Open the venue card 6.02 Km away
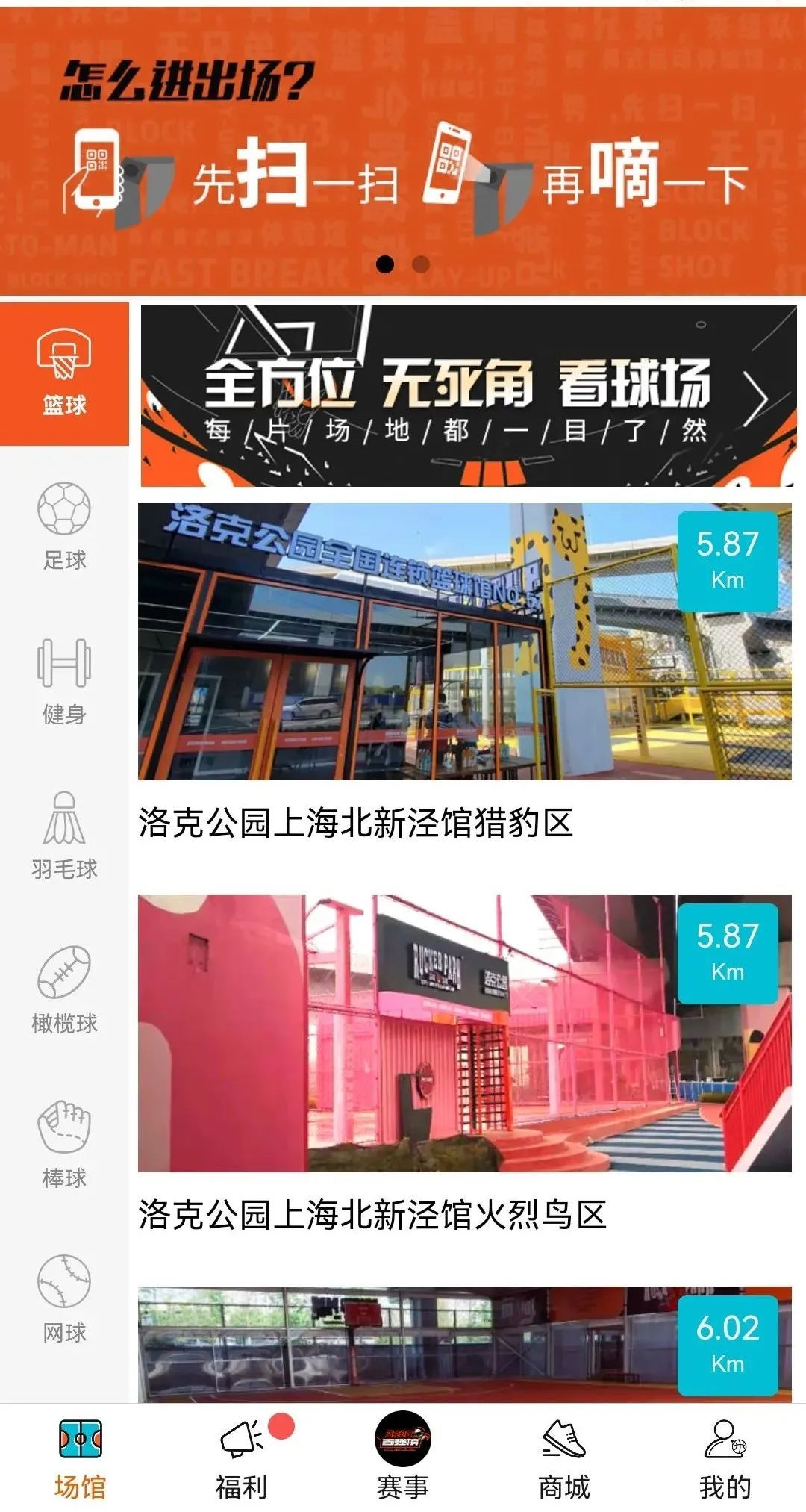This screenshot has width=806, height=1512. click(x=464, y=1344)
